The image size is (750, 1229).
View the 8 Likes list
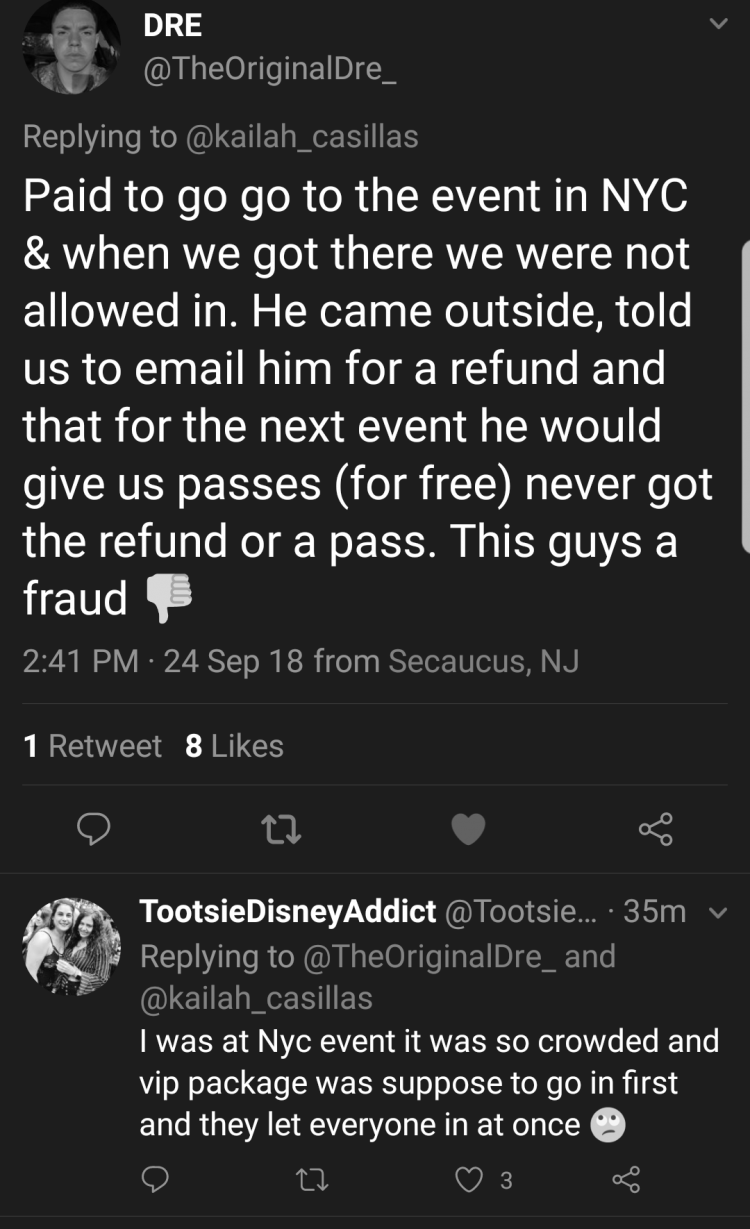[x=235, y=746]
